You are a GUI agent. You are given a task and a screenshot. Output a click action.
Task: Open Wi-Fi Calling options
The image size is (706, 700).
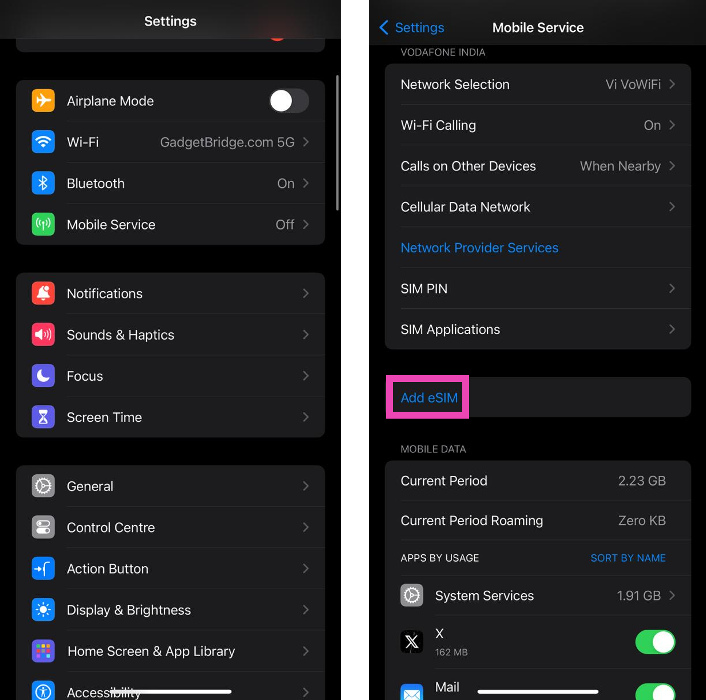click(x=537, y=125)
